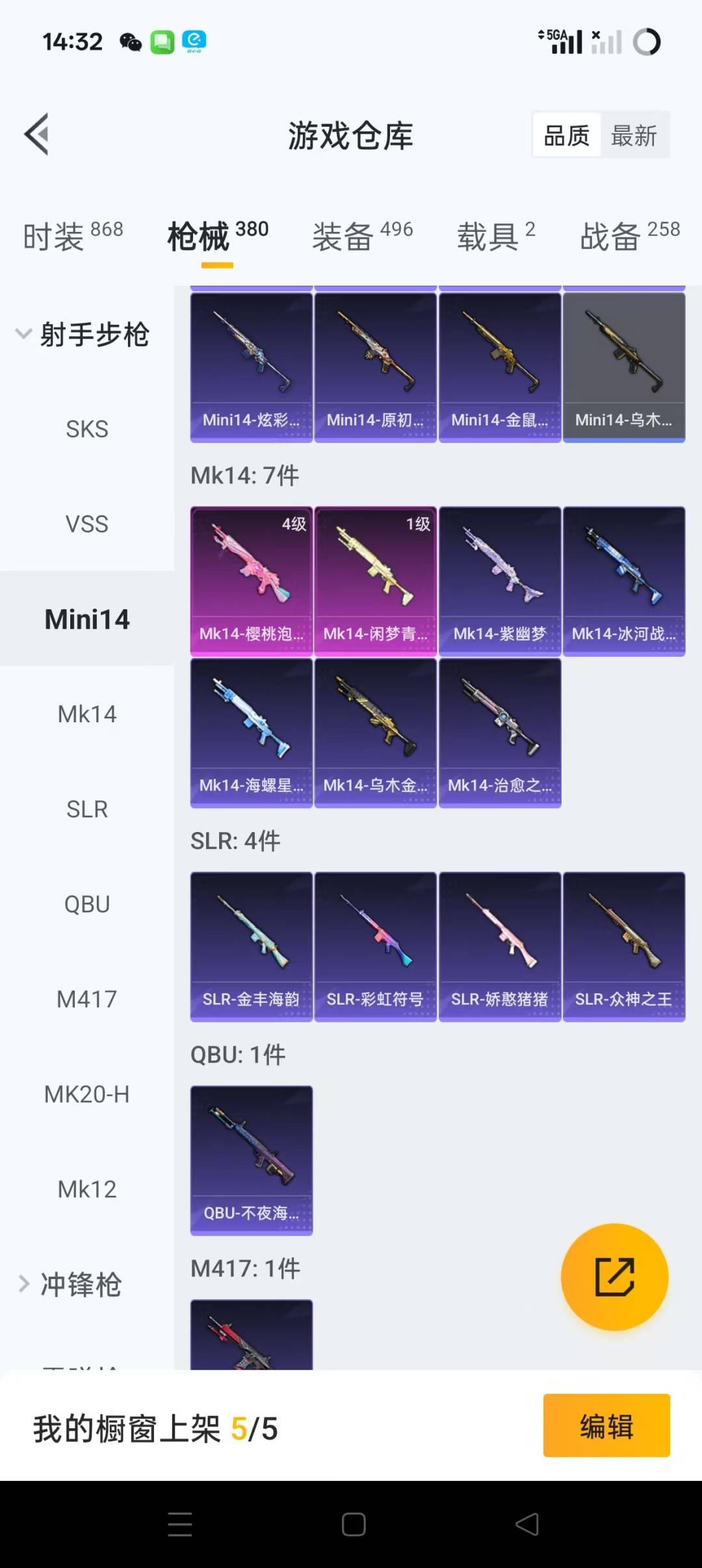Open the SLR-彩虹符号 skin card
702x1568 pixels.
pyautogui.click(x=375, y=946)
